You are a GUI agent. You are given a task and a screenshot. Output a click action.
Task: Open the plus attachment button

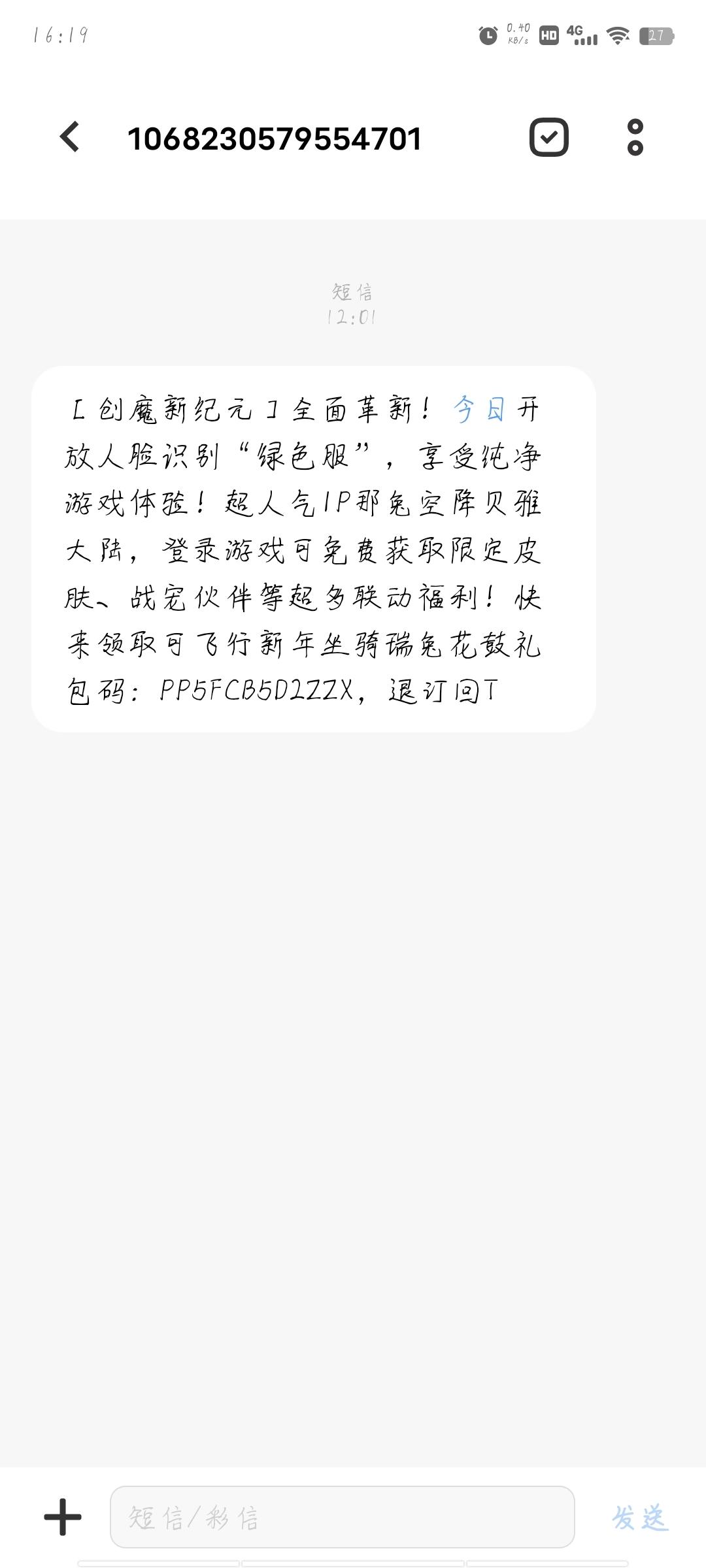pyautogui.click(x=63, y=1517)
